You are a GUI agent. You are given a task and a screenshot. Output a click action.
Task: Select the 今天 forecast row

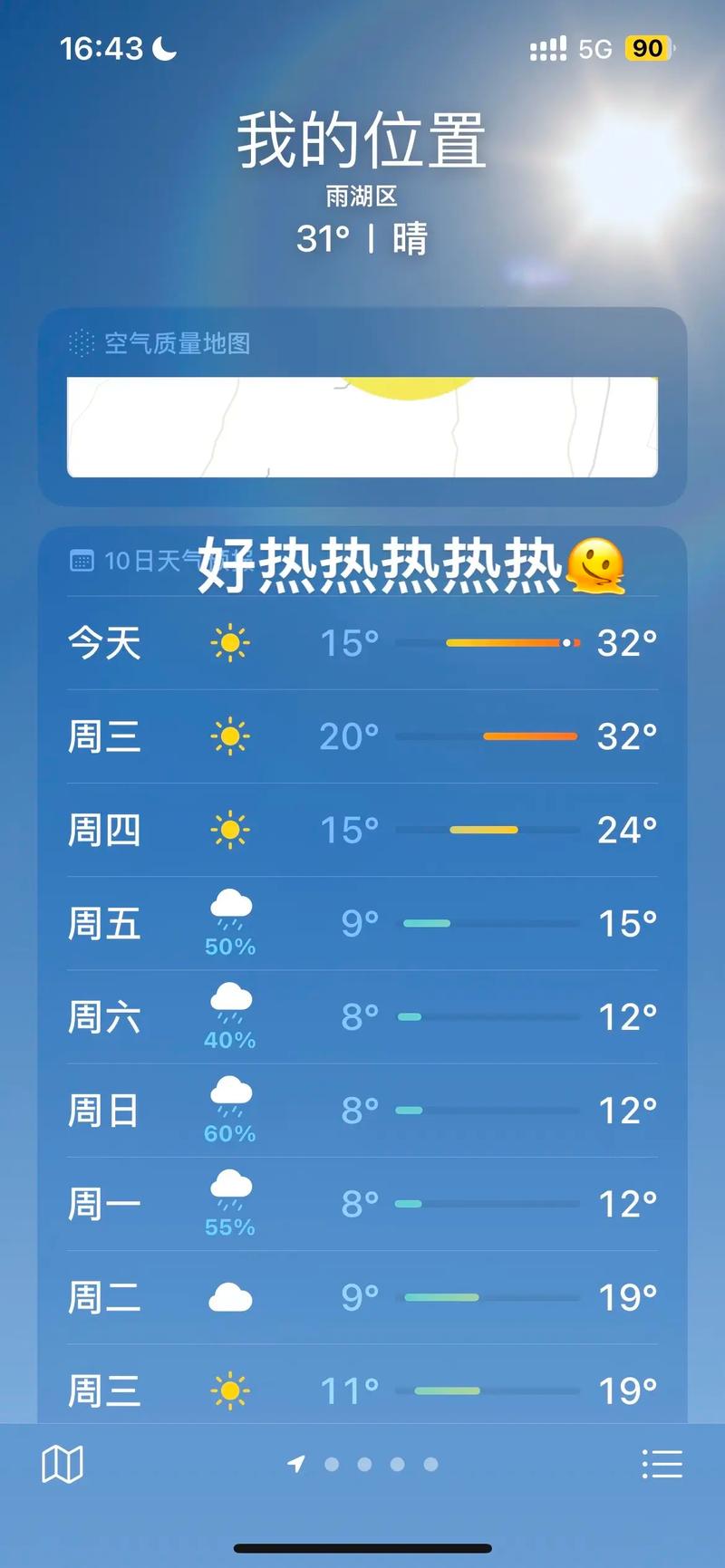pos(362,642)
